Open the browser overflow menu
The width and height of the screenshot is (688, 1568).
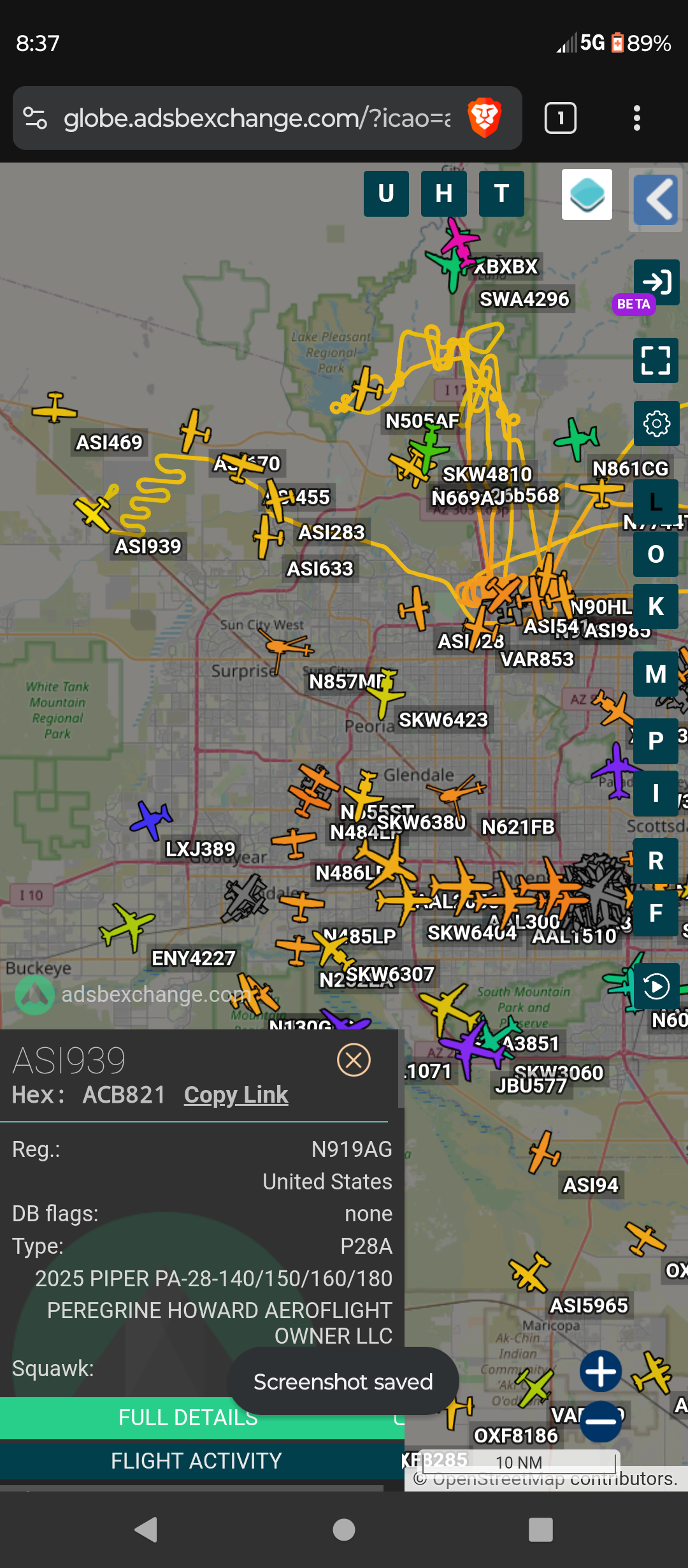click(636, 118)
